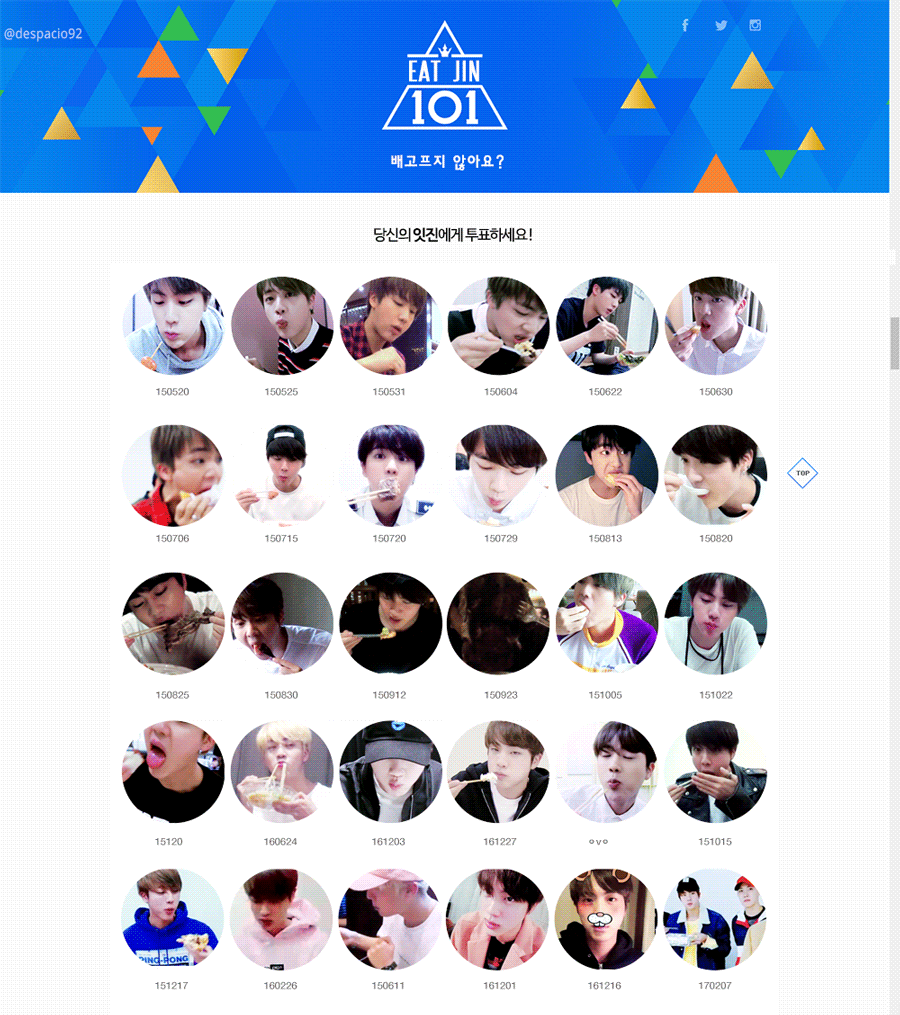Tap the 160226 thumbnail
900x1015 pixels.
[x=282, y=919]
